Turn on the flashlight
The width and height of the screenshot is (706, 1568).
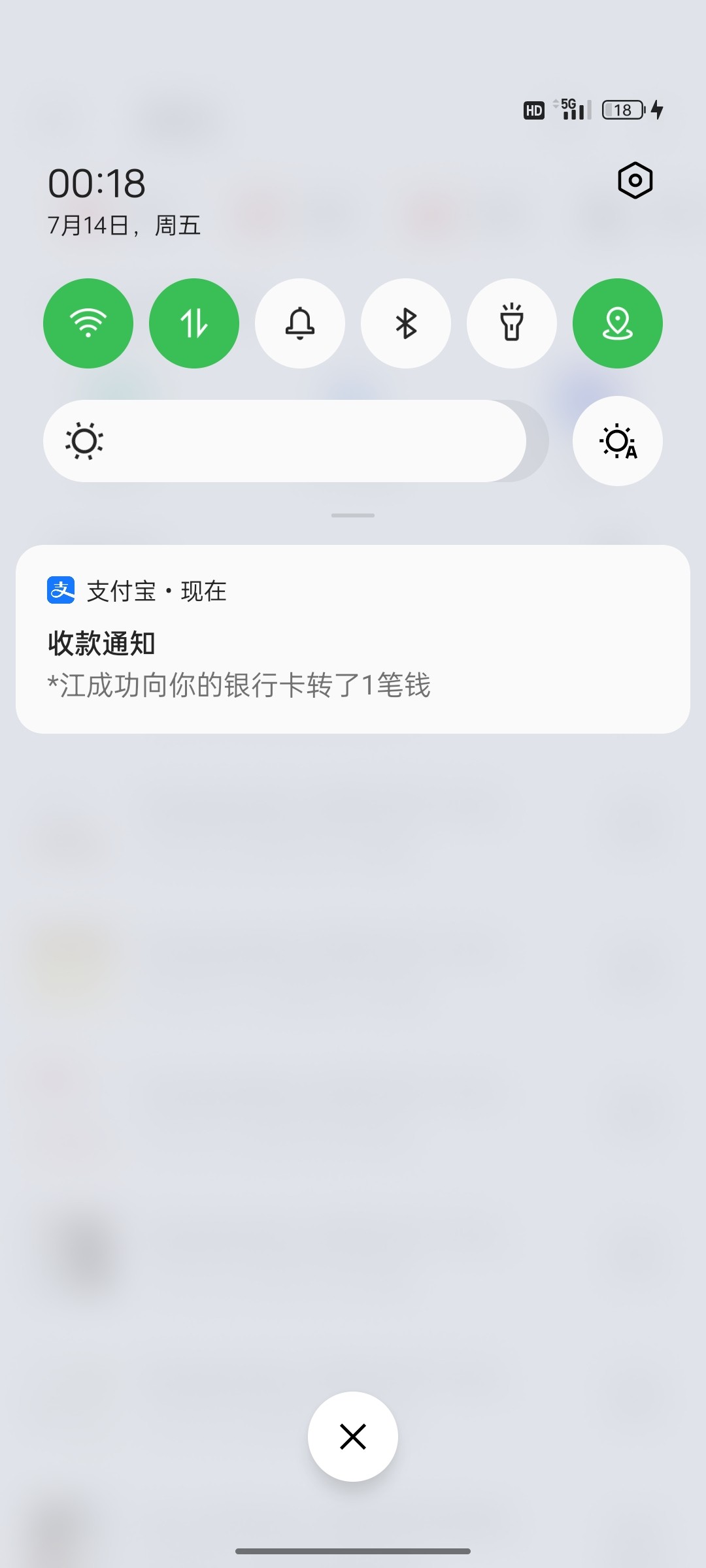512,323
